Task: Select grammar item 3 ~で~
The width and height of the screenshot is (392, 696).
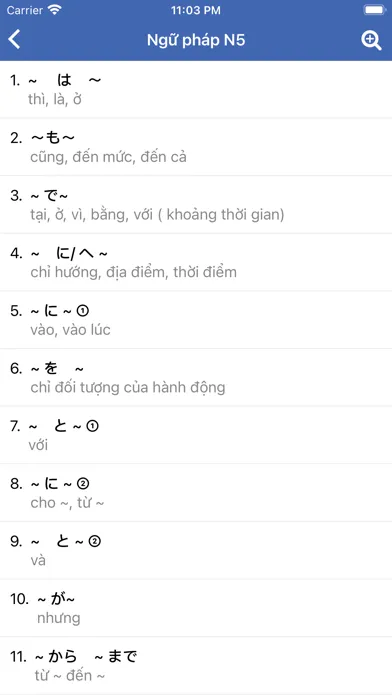Action: [196, 205]
